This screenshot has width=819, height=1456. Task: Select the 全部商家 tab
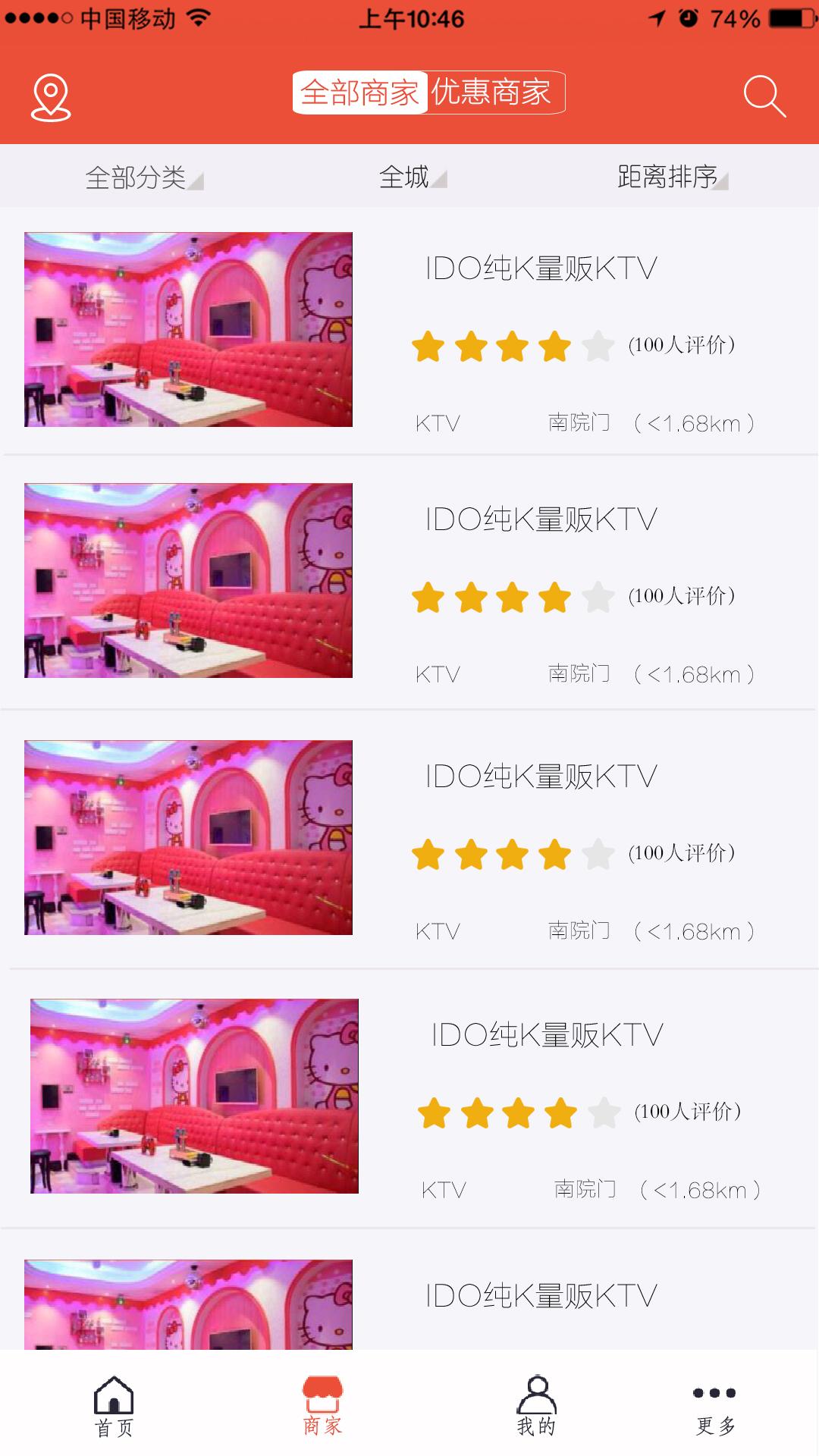click(x=360, y=93)
